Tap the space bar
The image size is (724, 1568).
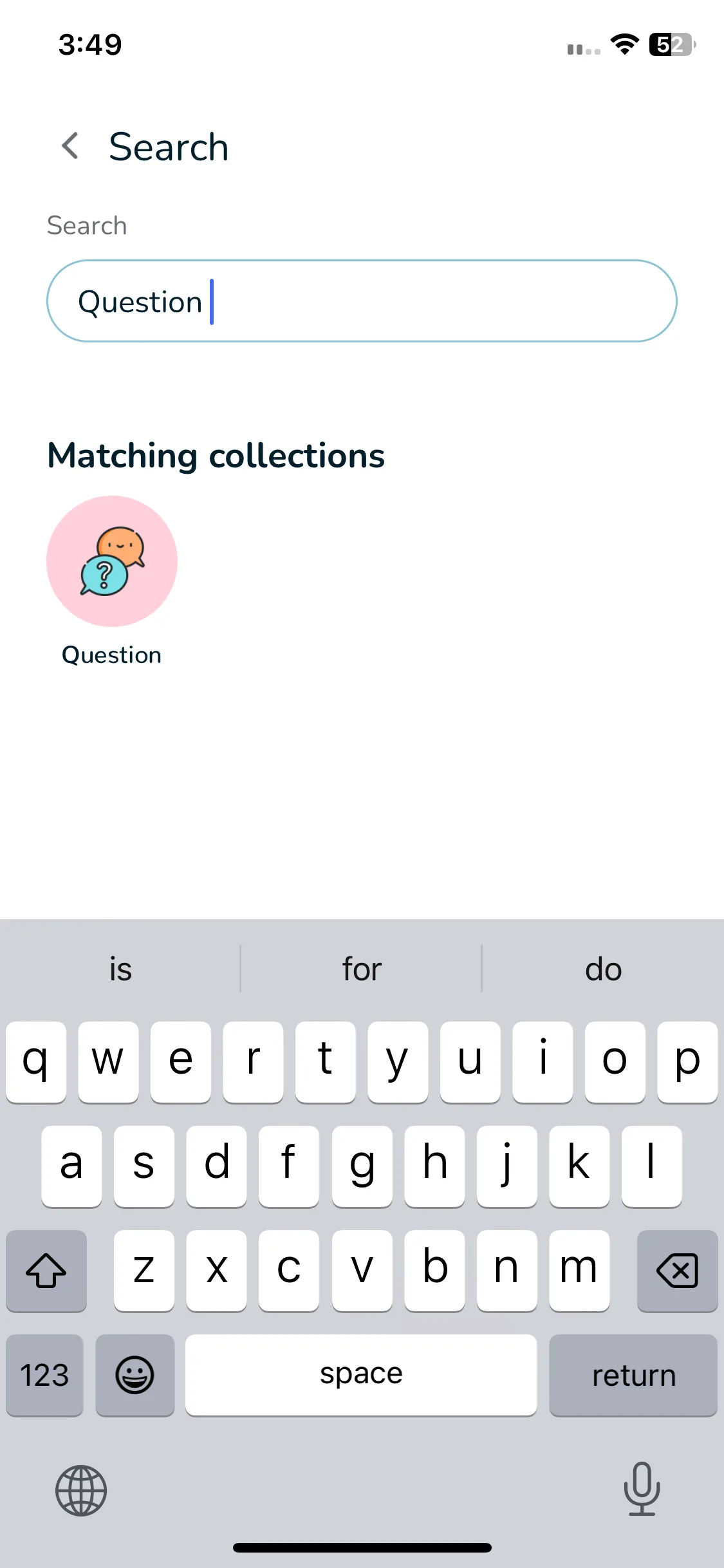[x=361, y=1376]
